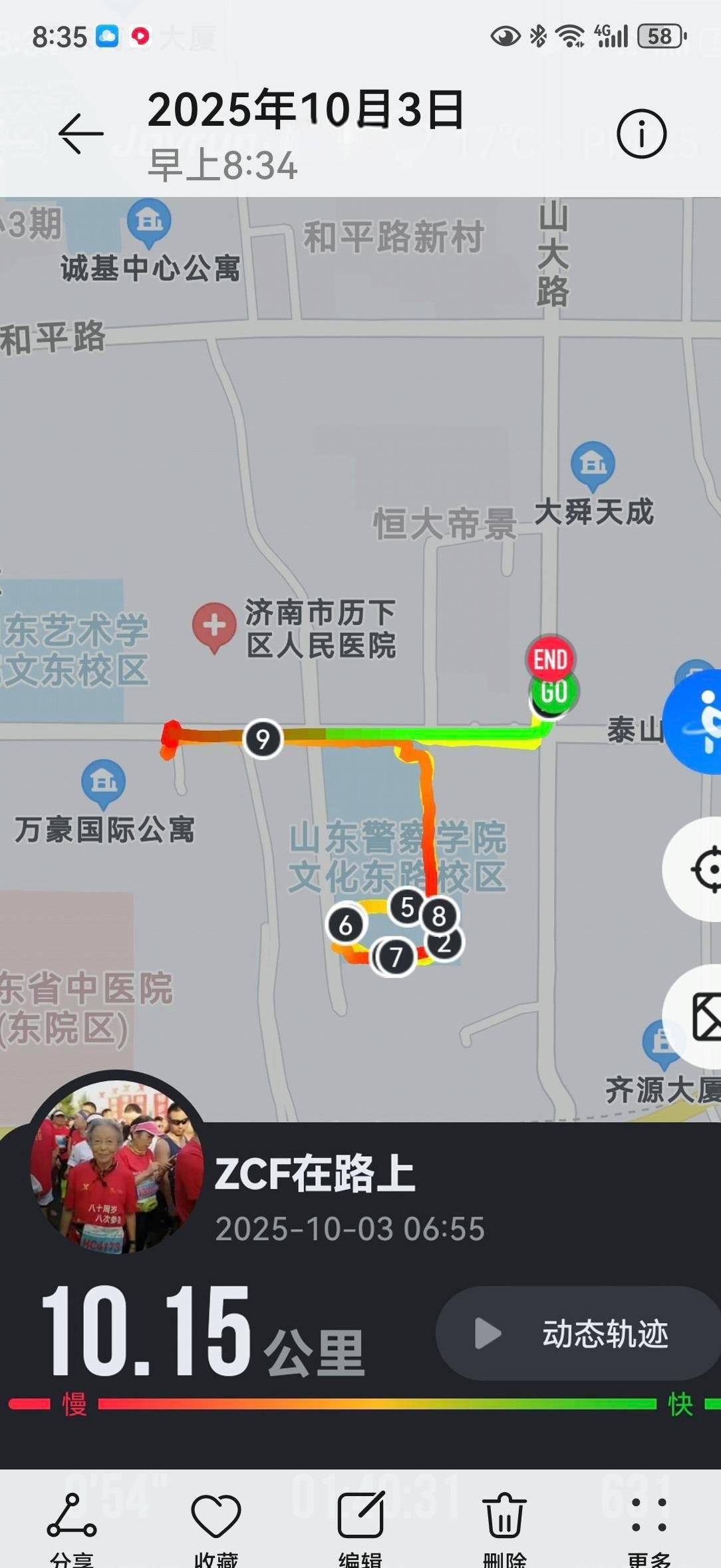The width and height of the screenshot is (721, 1568).
Task: Tap kilometer marker 9 on the route
Action: [x=263, y=739]
